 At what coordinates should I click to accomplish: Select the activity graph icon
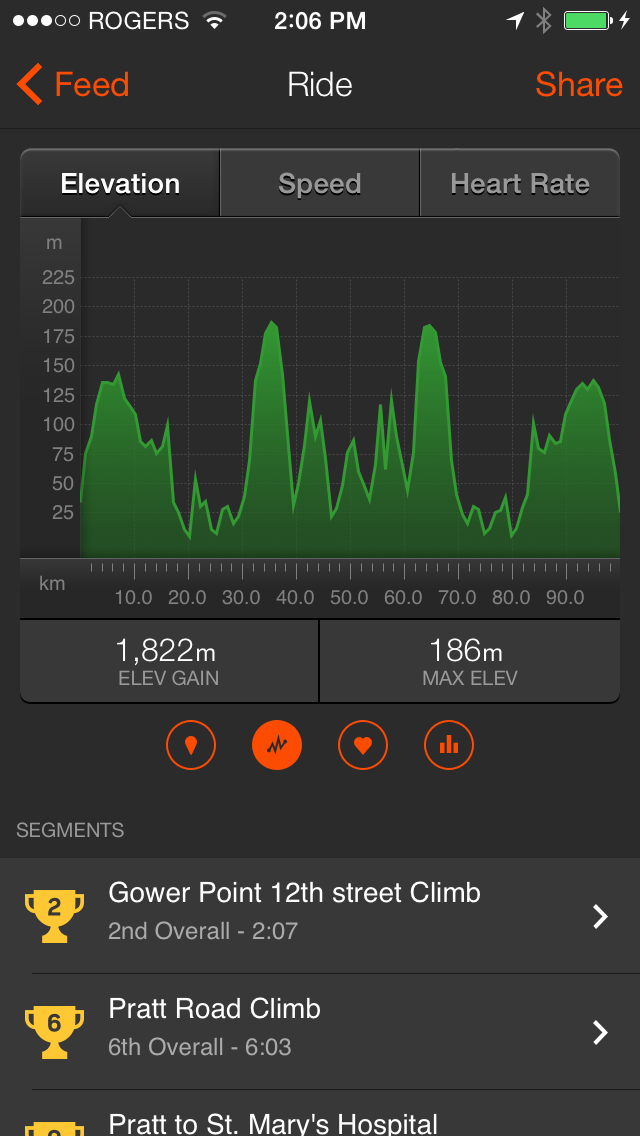(277, 745)
